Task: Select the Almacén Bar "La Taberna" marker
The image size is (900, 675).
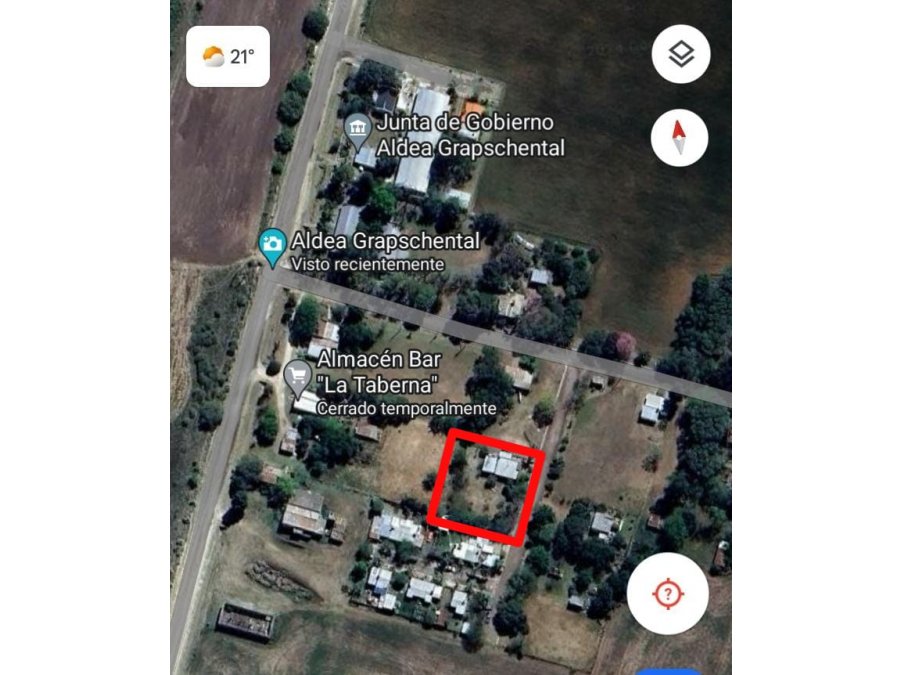Action: click(297, 376)
